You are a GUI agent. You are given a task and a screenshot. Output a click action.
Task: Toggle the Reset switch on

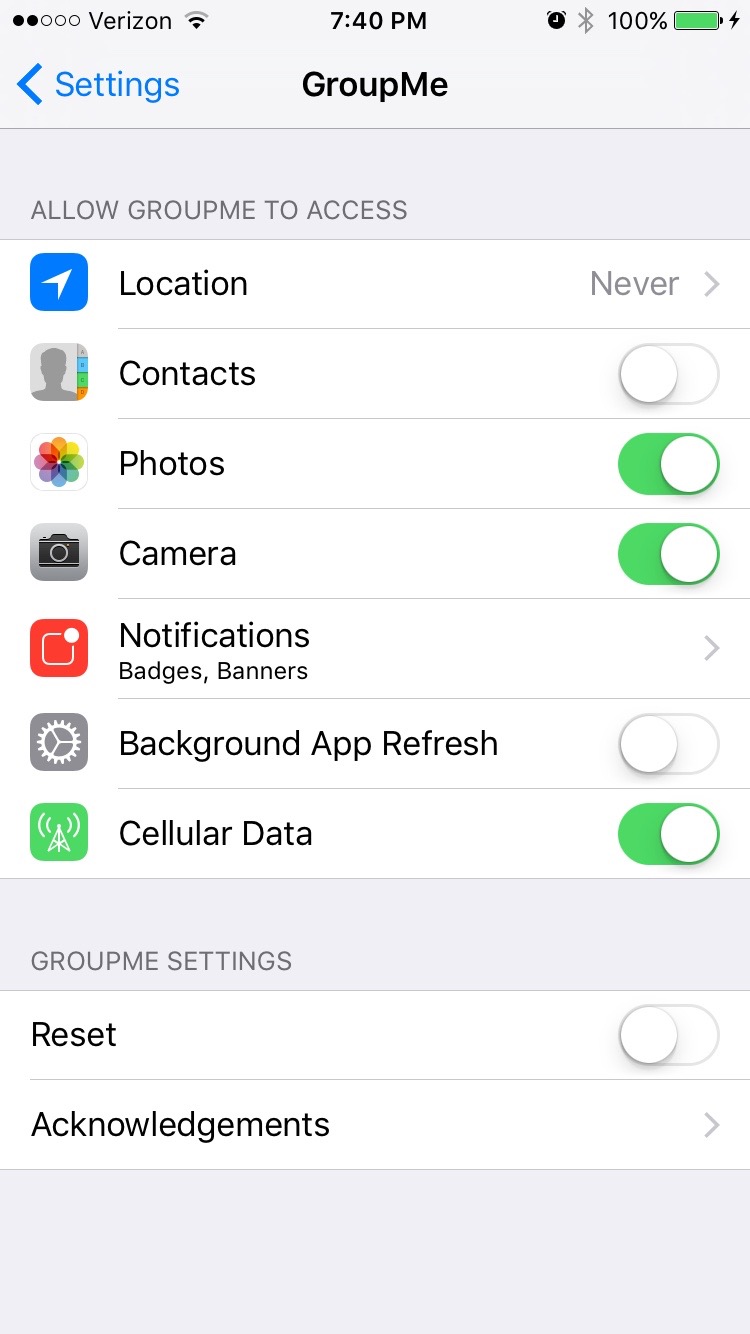coord(669,1035)
